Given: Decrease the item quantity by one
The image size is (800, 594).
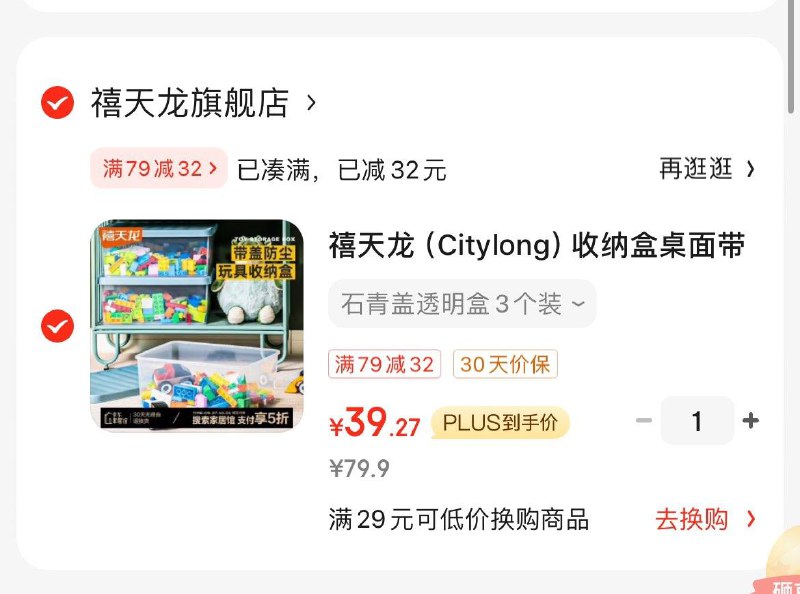Looking at the screenshot, I should click(x=643, y=421).
